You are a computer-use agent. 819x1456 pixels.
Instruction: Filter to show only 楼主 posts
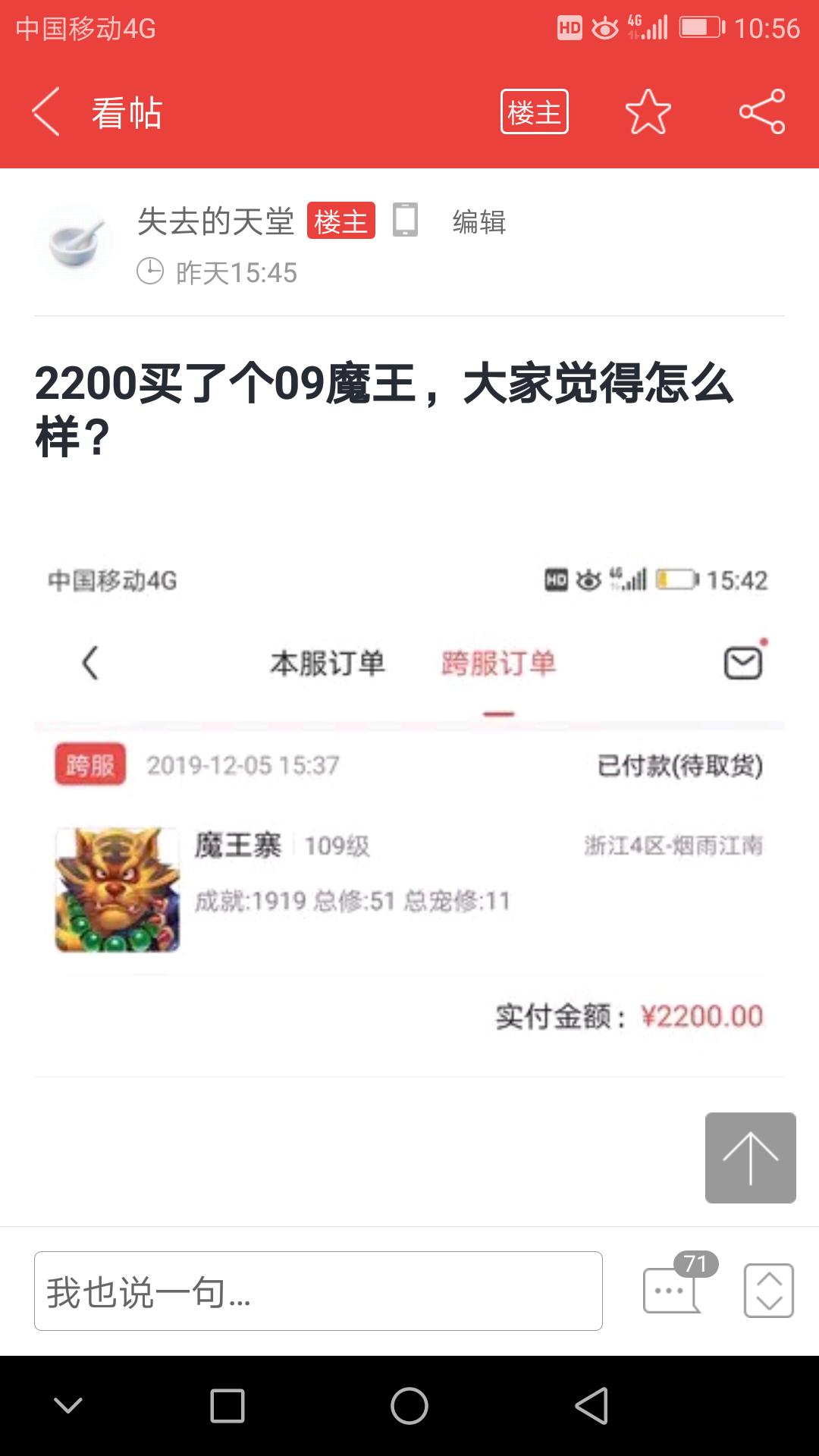(534, 112)
